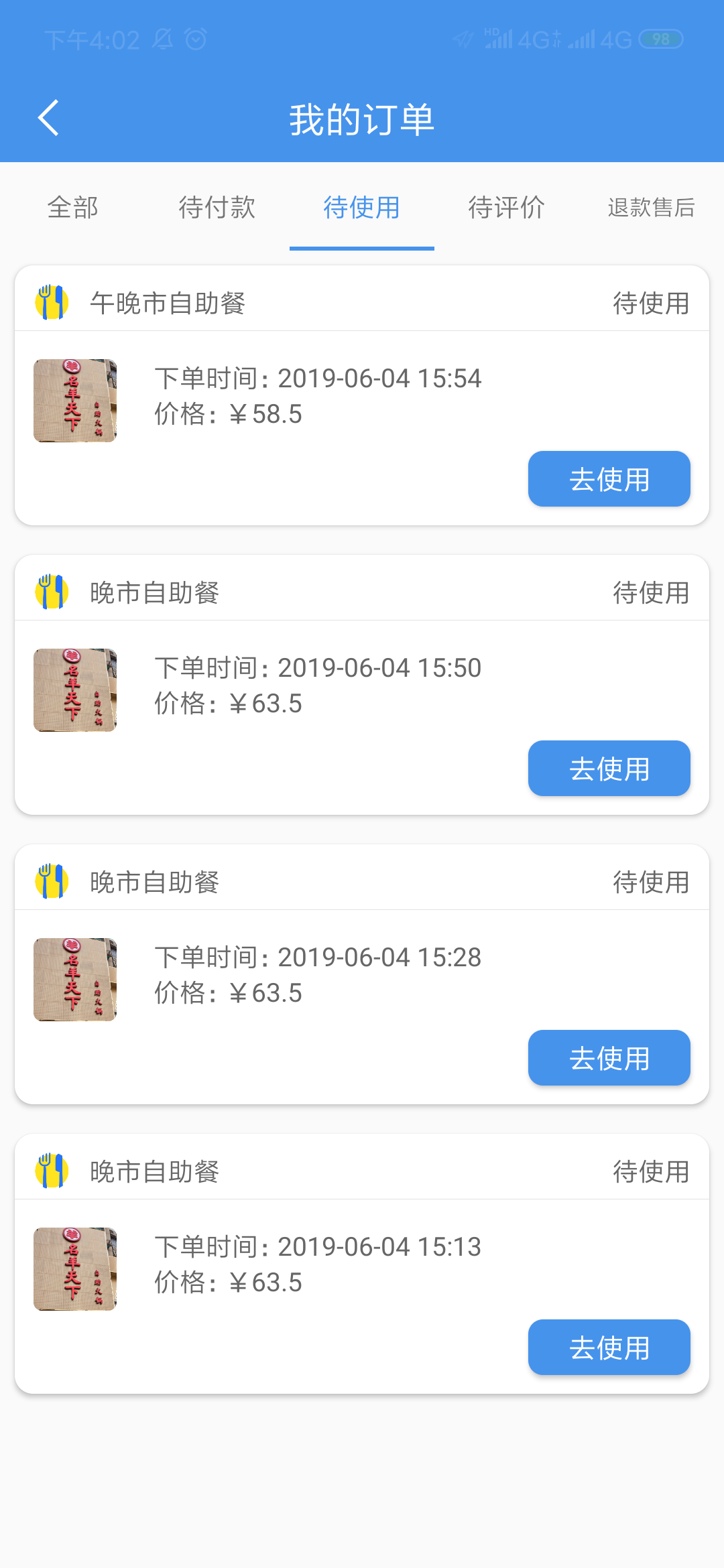Screen dimensions: 724x1568
Task: Use the order placed at 15:13
Action: click(609, 1348)
